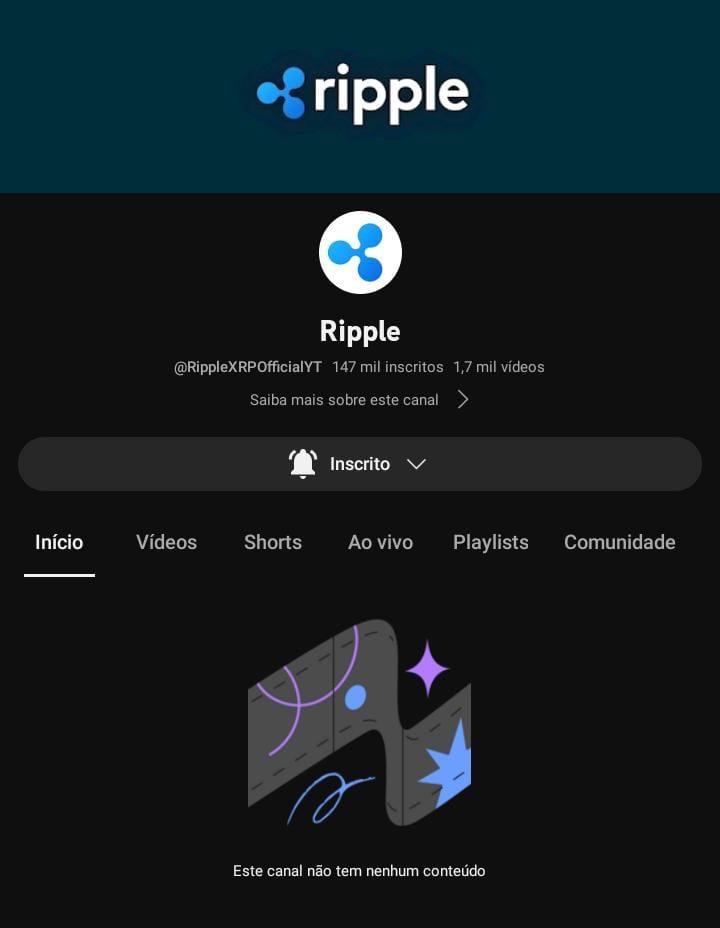720x928 pixels.
Task: Open the Inscrito subscription dropdown
Action: 360,464
